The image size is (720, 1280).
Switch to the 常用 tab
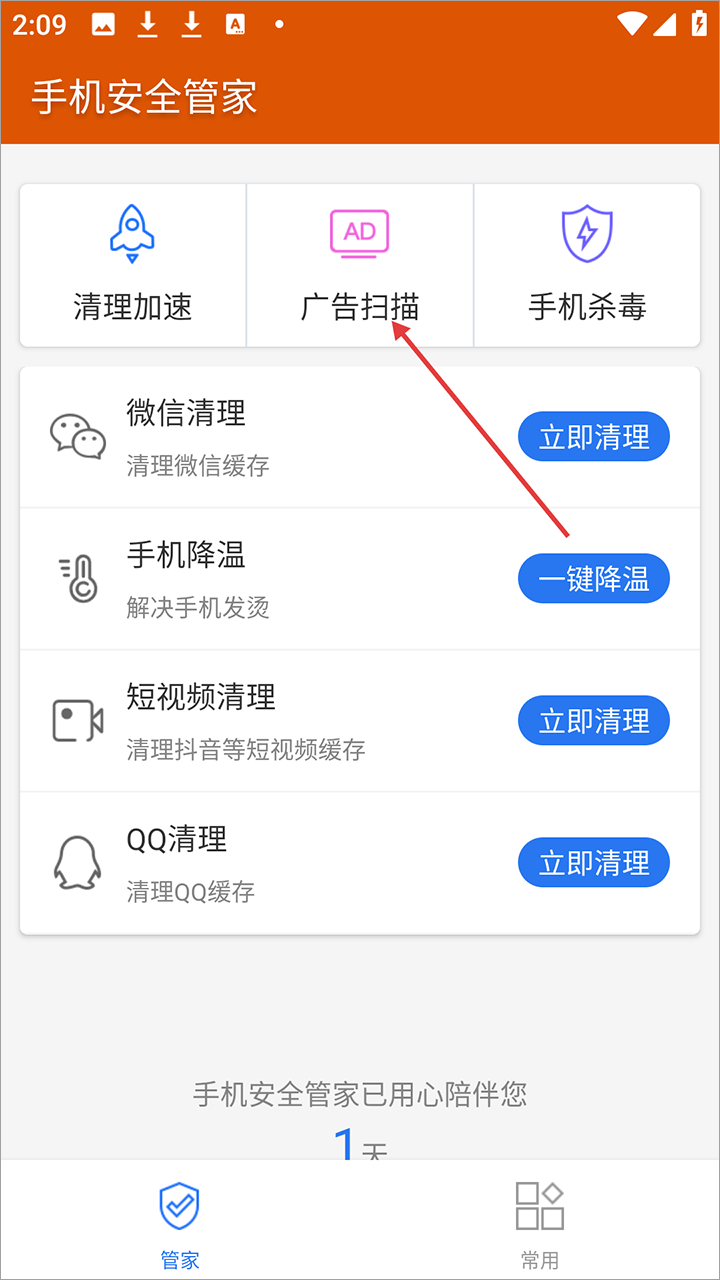tap(540, 1222)
